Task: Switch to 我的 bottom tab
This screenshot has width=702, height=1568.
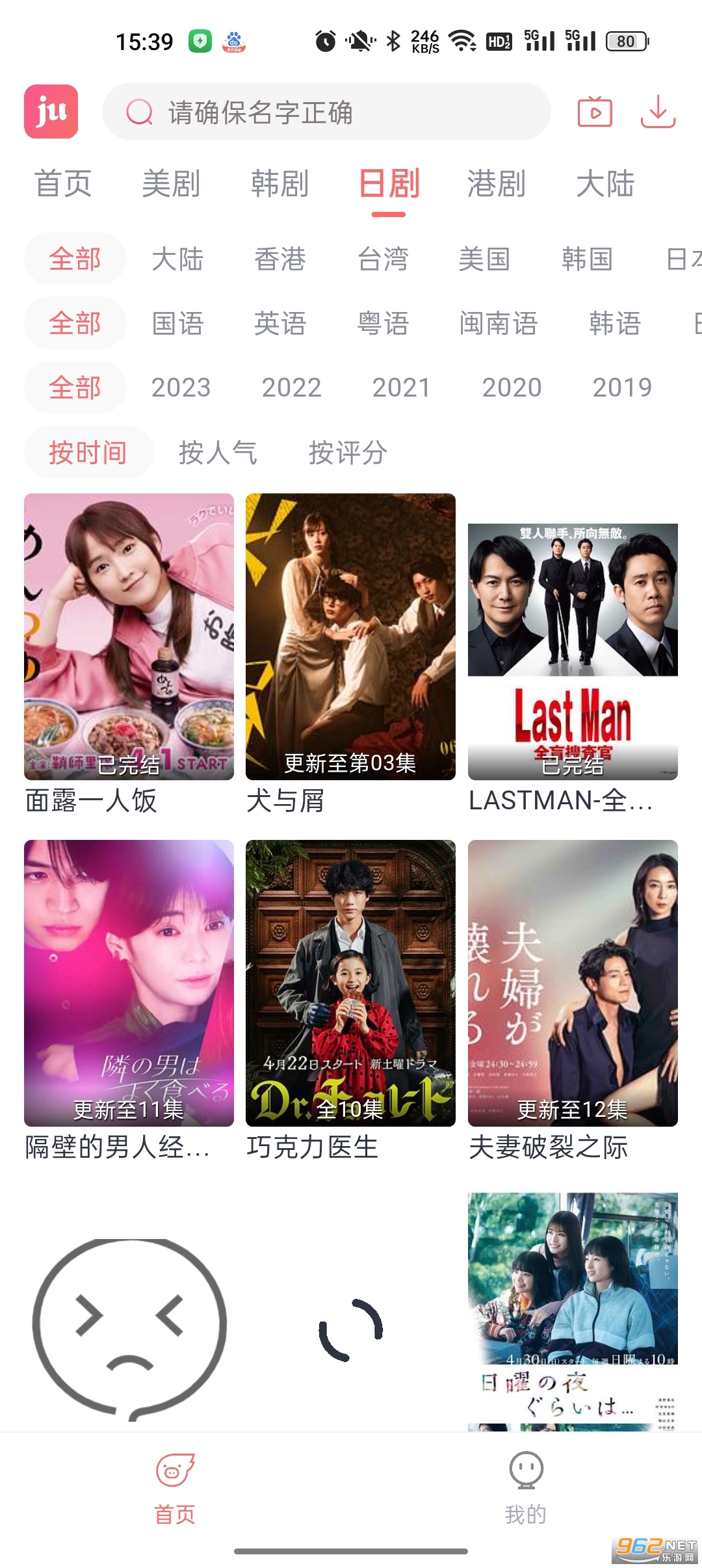Action: point(526,1487)
